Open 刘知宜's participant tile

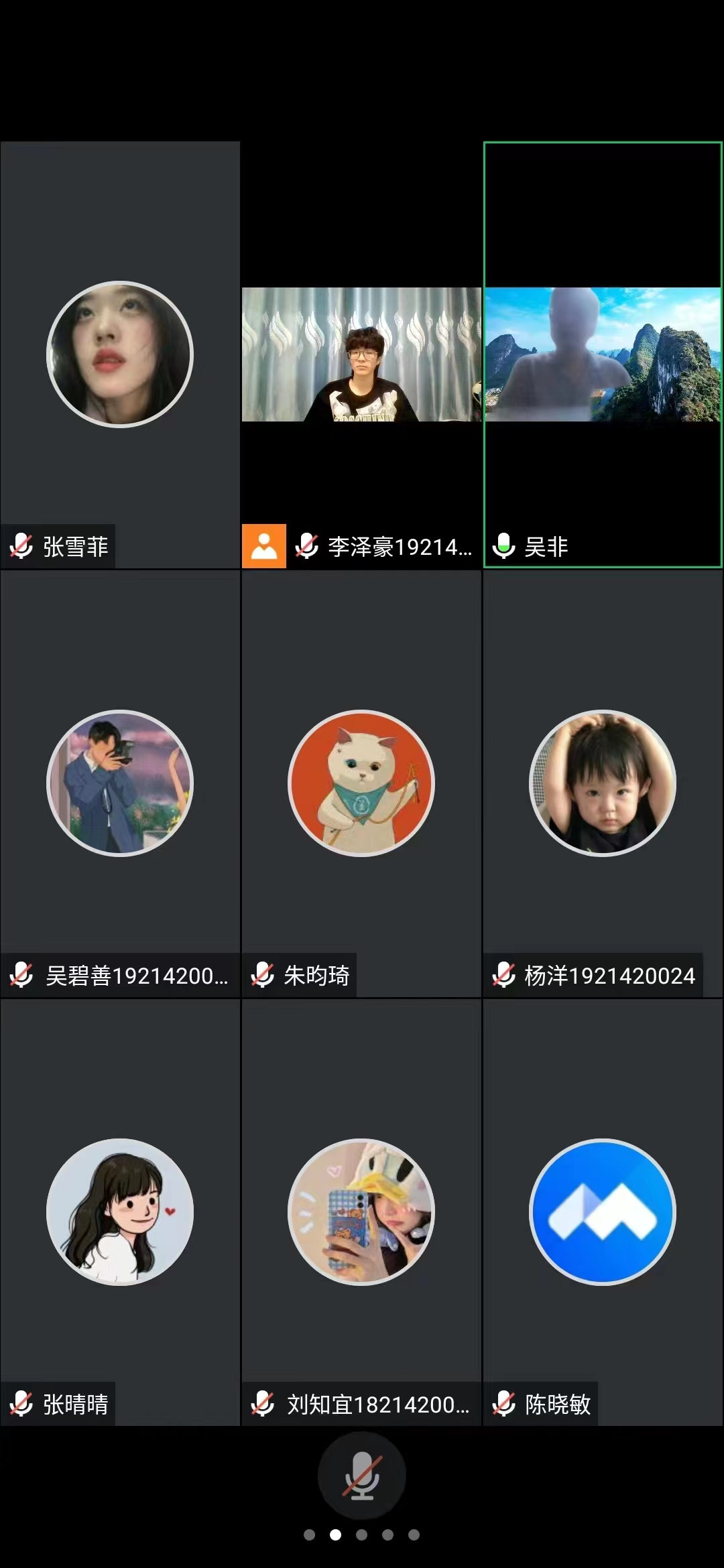click(x=361, y=1212)
